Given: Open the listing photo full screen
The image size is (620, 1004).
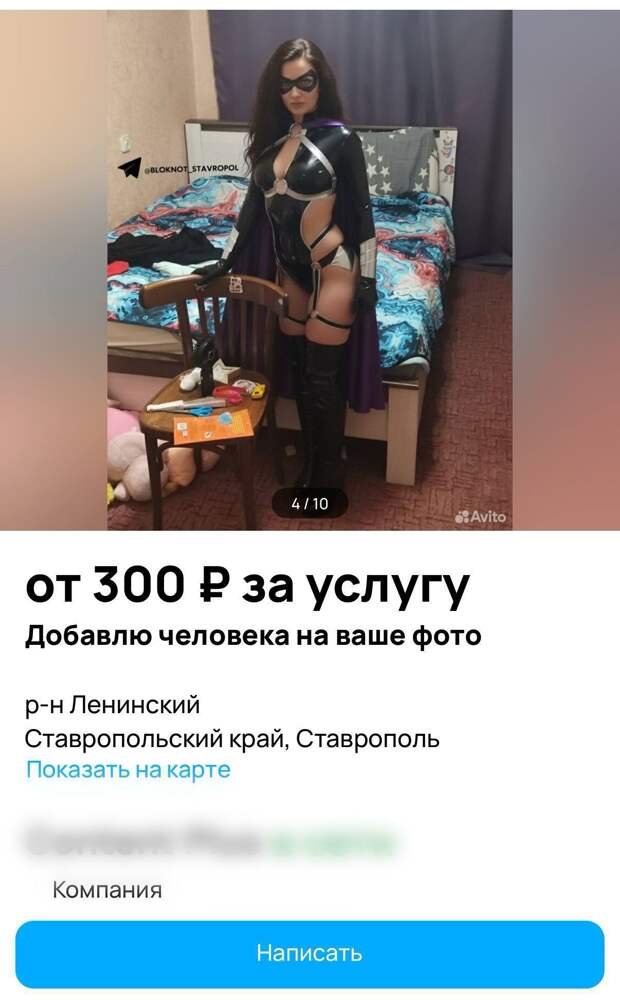Looking at the screenshot, I should click(310, 270).
